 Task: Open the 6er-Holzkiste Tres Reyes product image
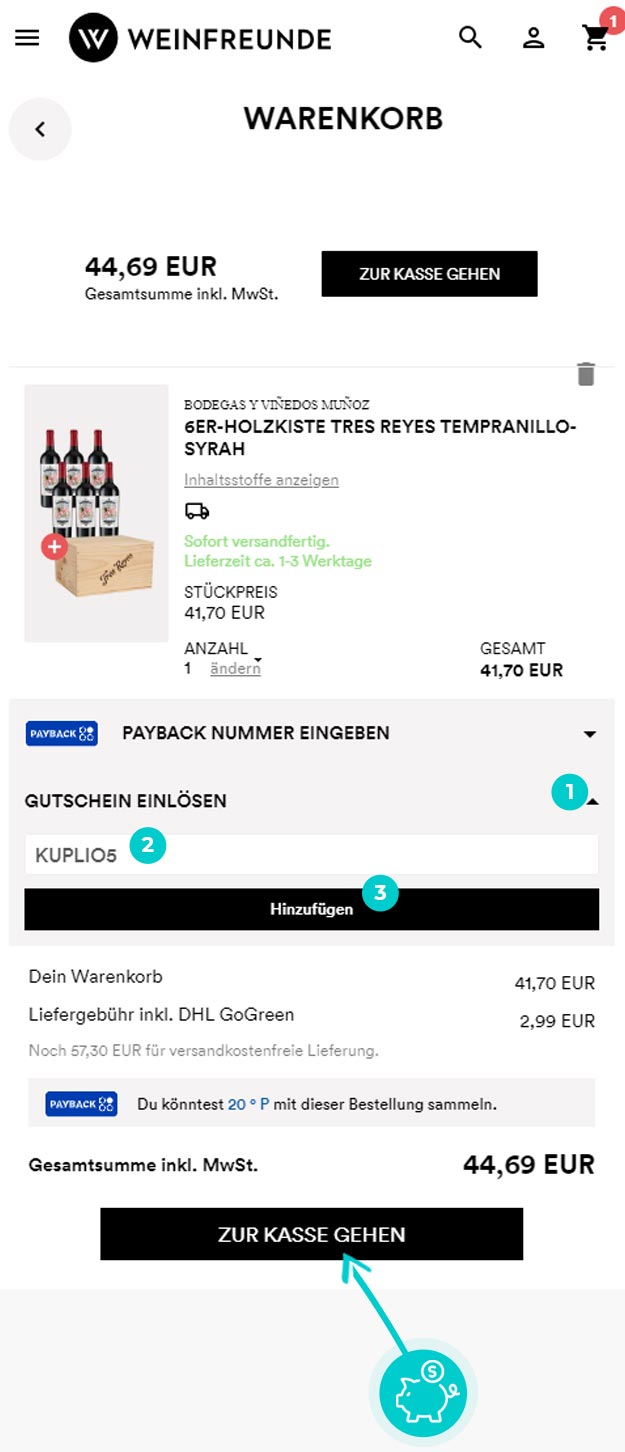96,513
